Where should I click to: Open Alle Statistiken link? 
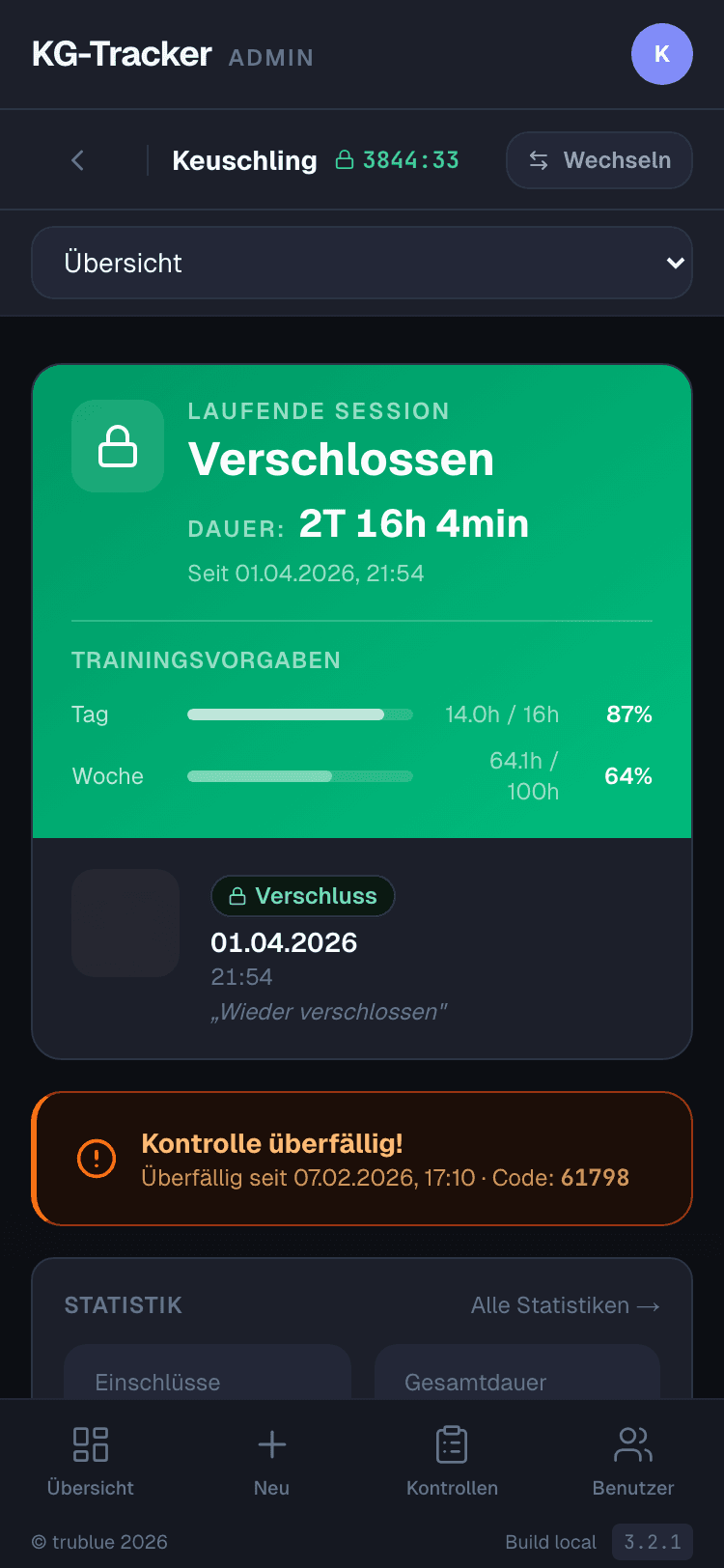(x=566, y=1304)
